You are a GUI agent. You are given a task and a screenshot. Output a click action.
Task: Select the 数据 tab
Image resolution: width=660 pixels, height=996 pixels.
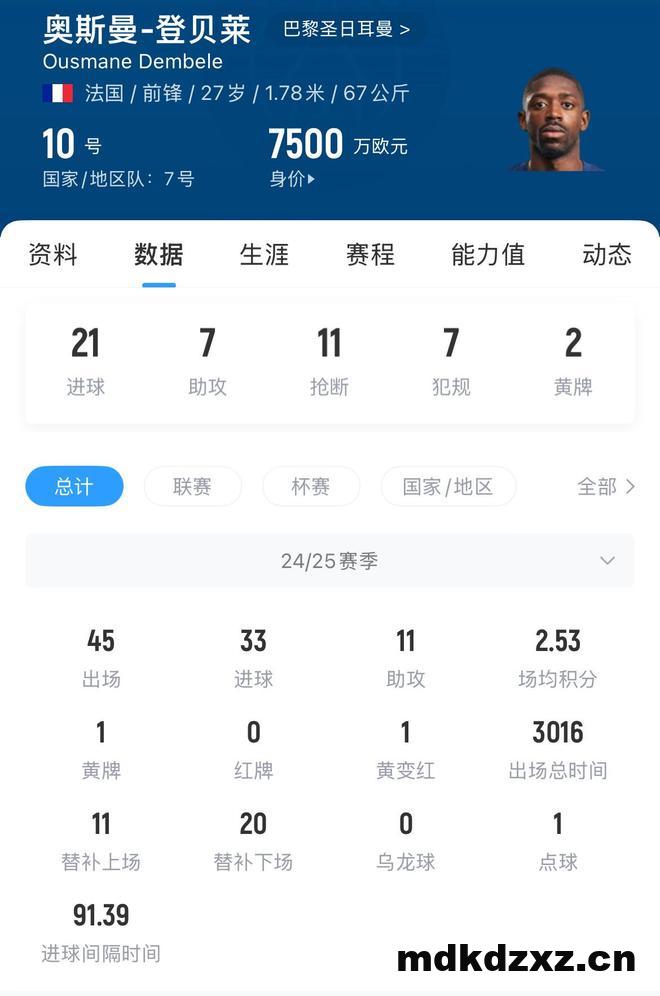[x=159, y=255]
